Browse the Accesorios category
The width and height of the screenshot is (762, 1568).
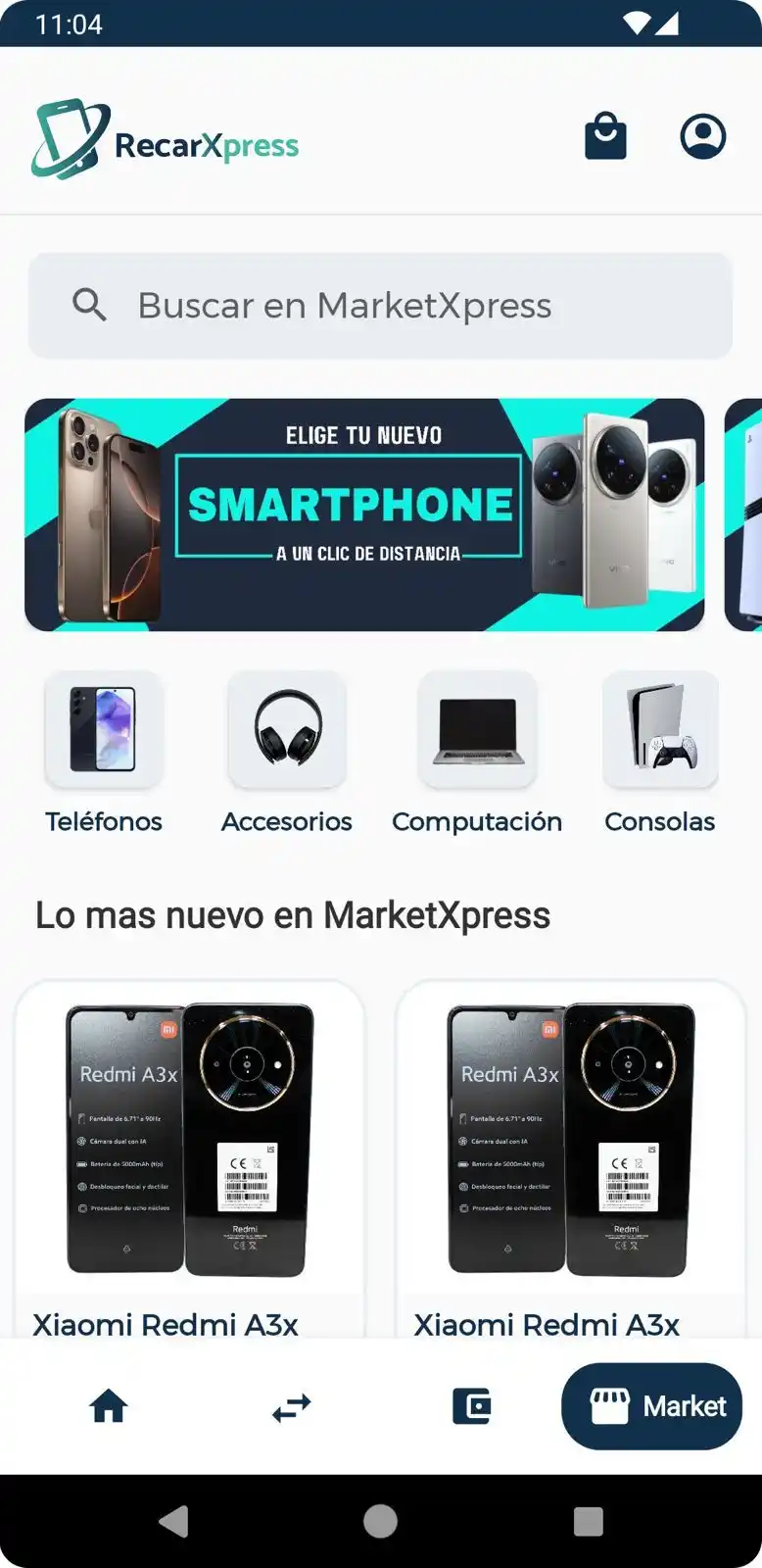[287, 752]
